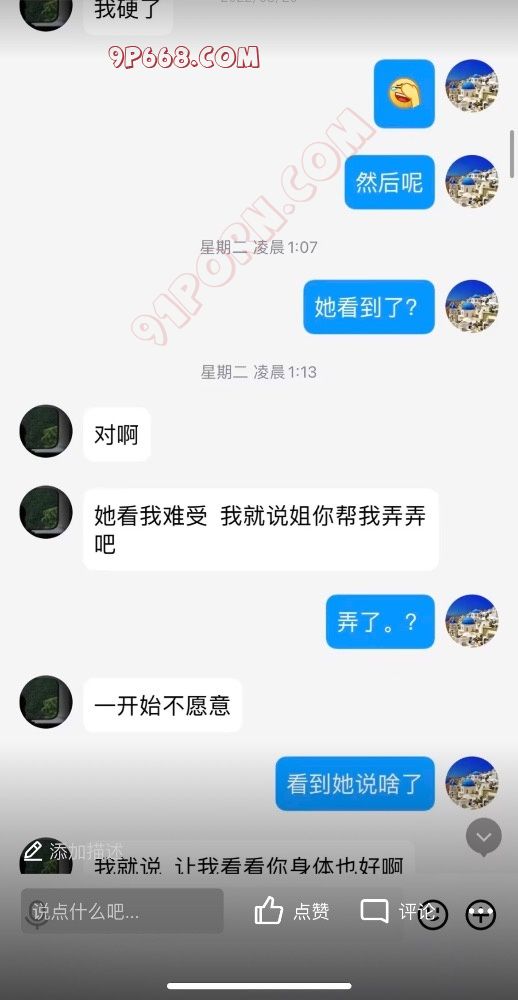Open the emoji picker icon

(434, 915)
